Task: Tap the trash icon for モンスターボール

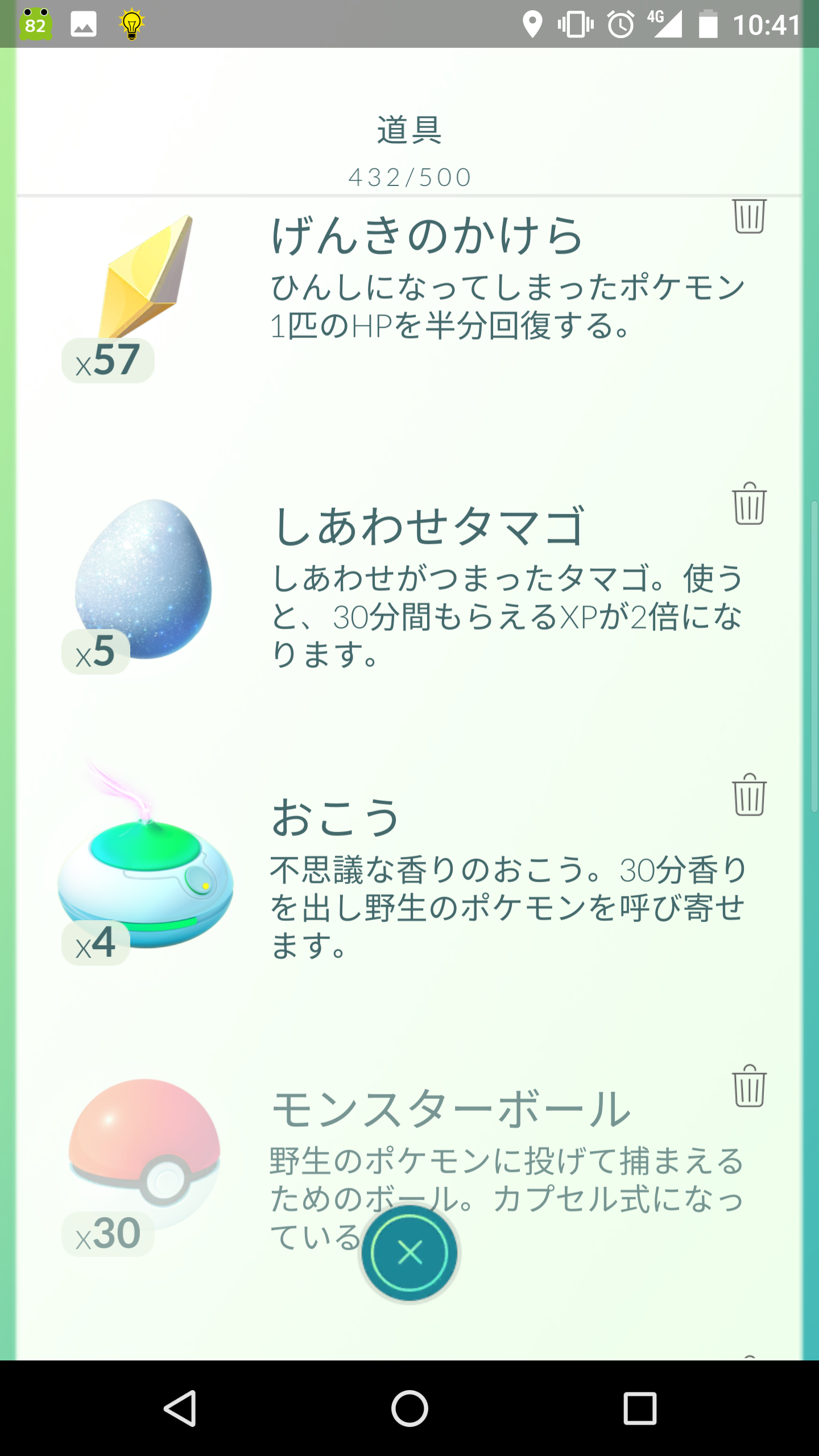Action: click(x=749, y=1087)
